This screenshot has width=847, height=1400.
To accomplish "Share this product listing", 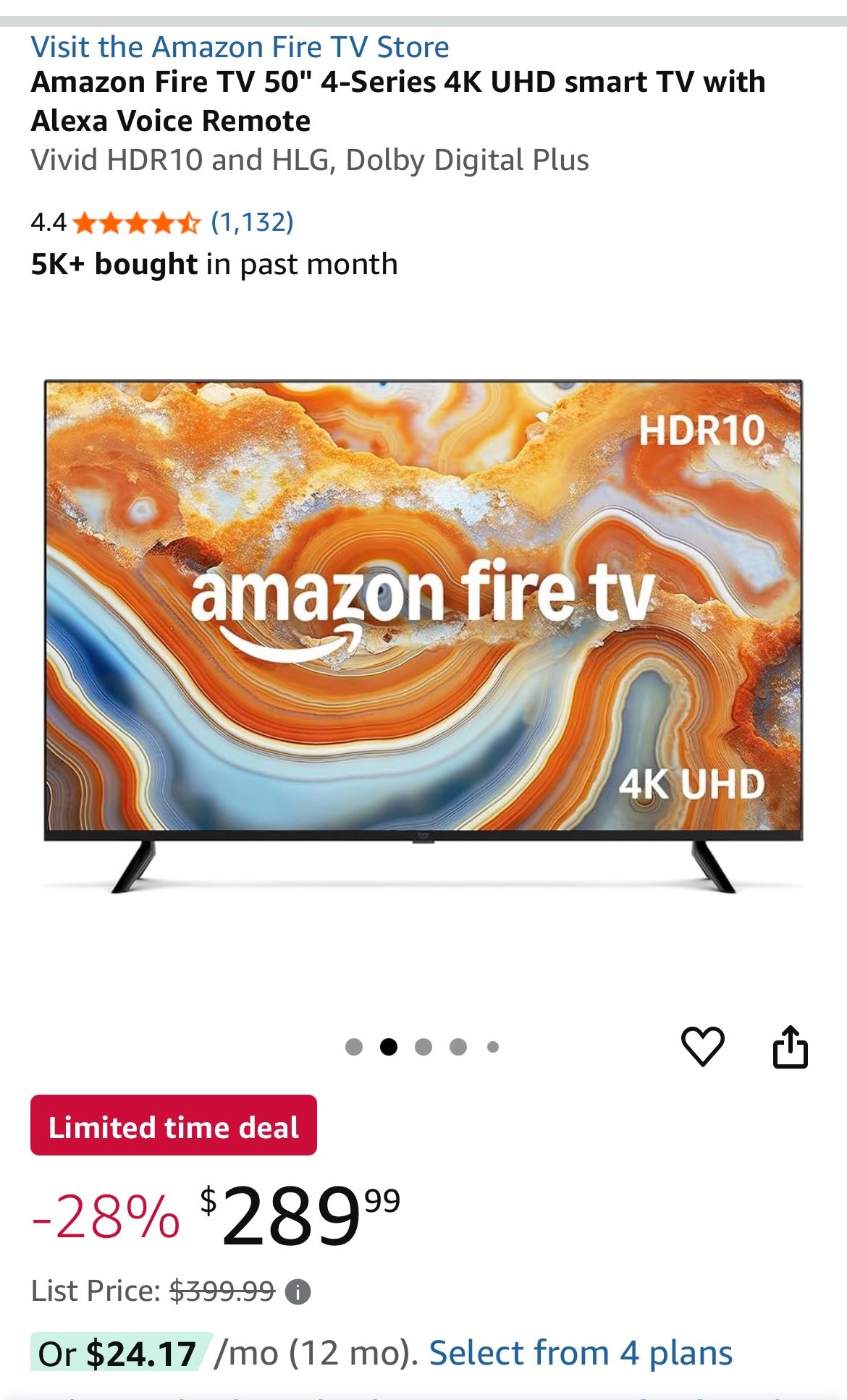I will click(790, 1046).
